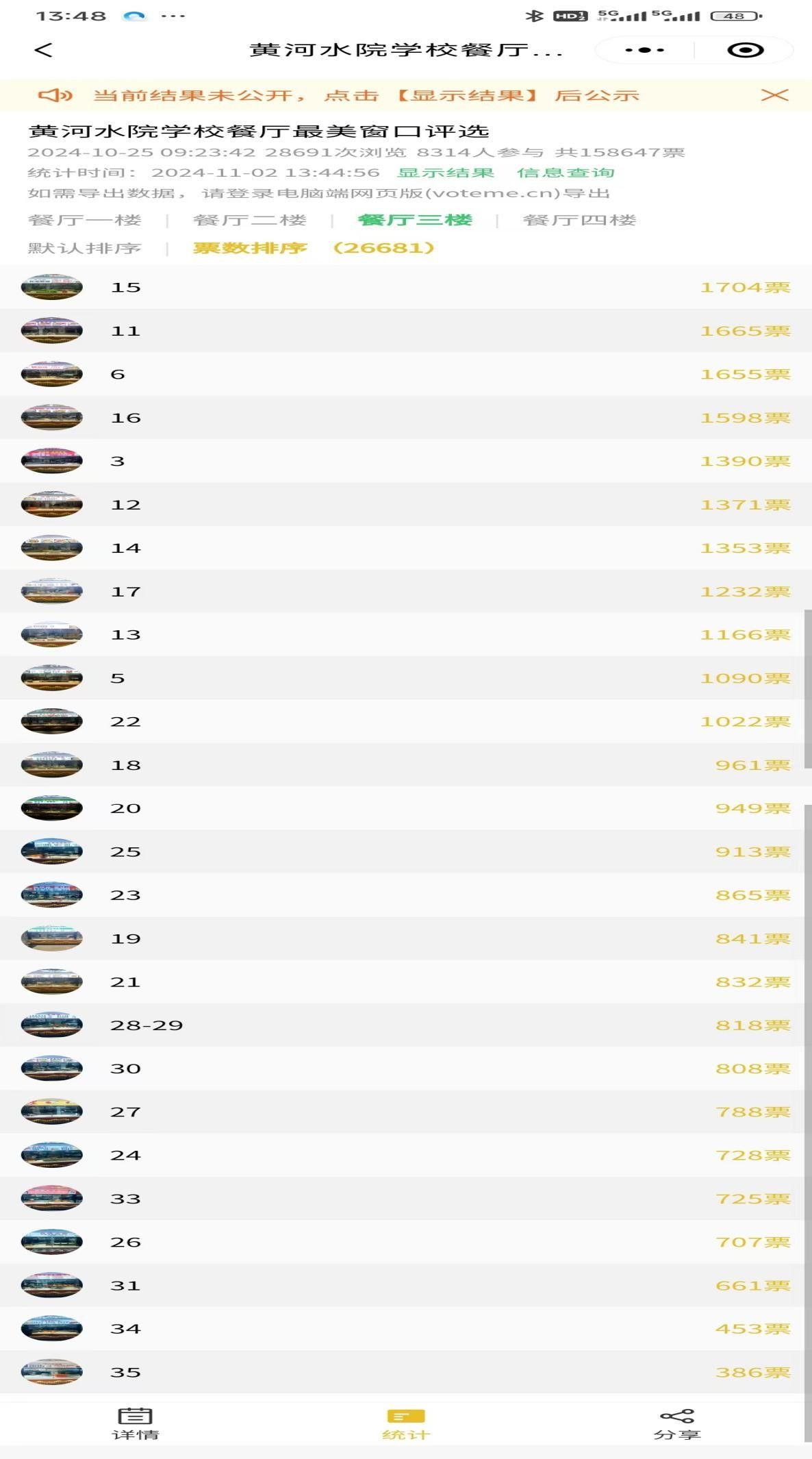Image resolution: width=812 pixels, height=1459 pixels.
Task: Close the mini program with the circle icon
Action: coord(745,50)
